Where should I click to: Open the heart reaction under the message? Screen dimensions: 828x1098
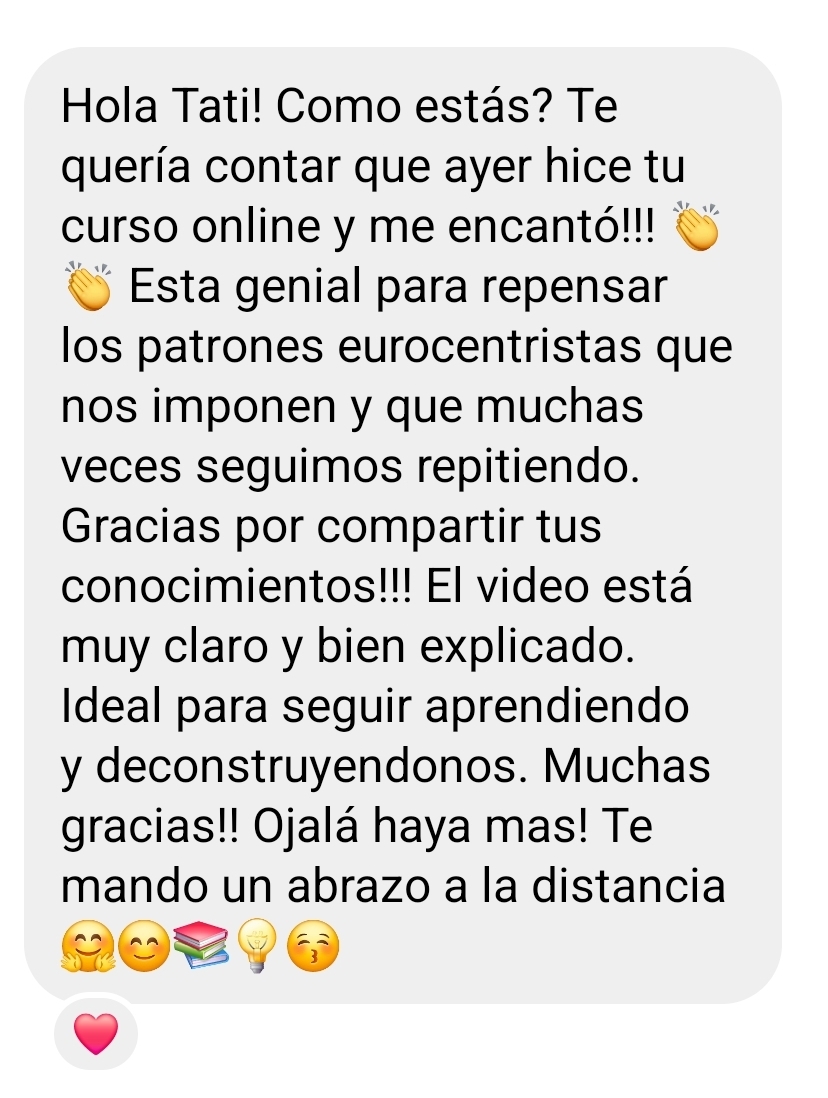click(x=95, y=1033)
